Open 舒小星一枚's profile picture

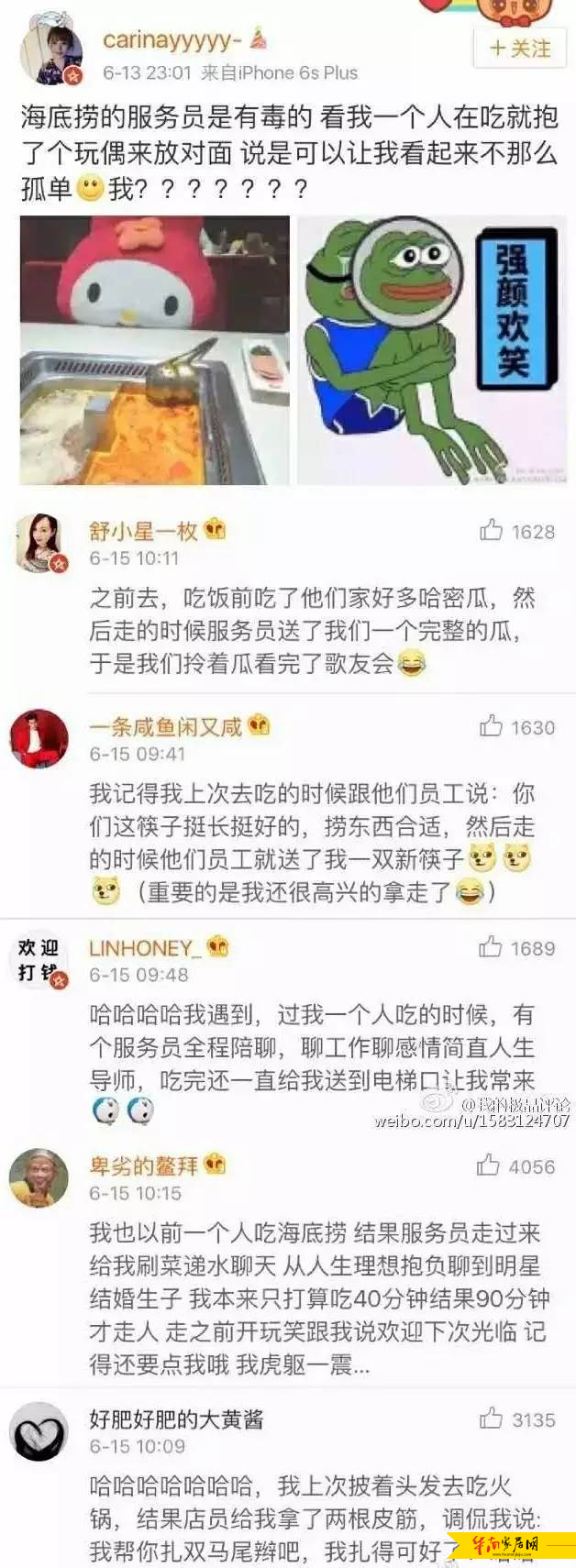(40, 543)
